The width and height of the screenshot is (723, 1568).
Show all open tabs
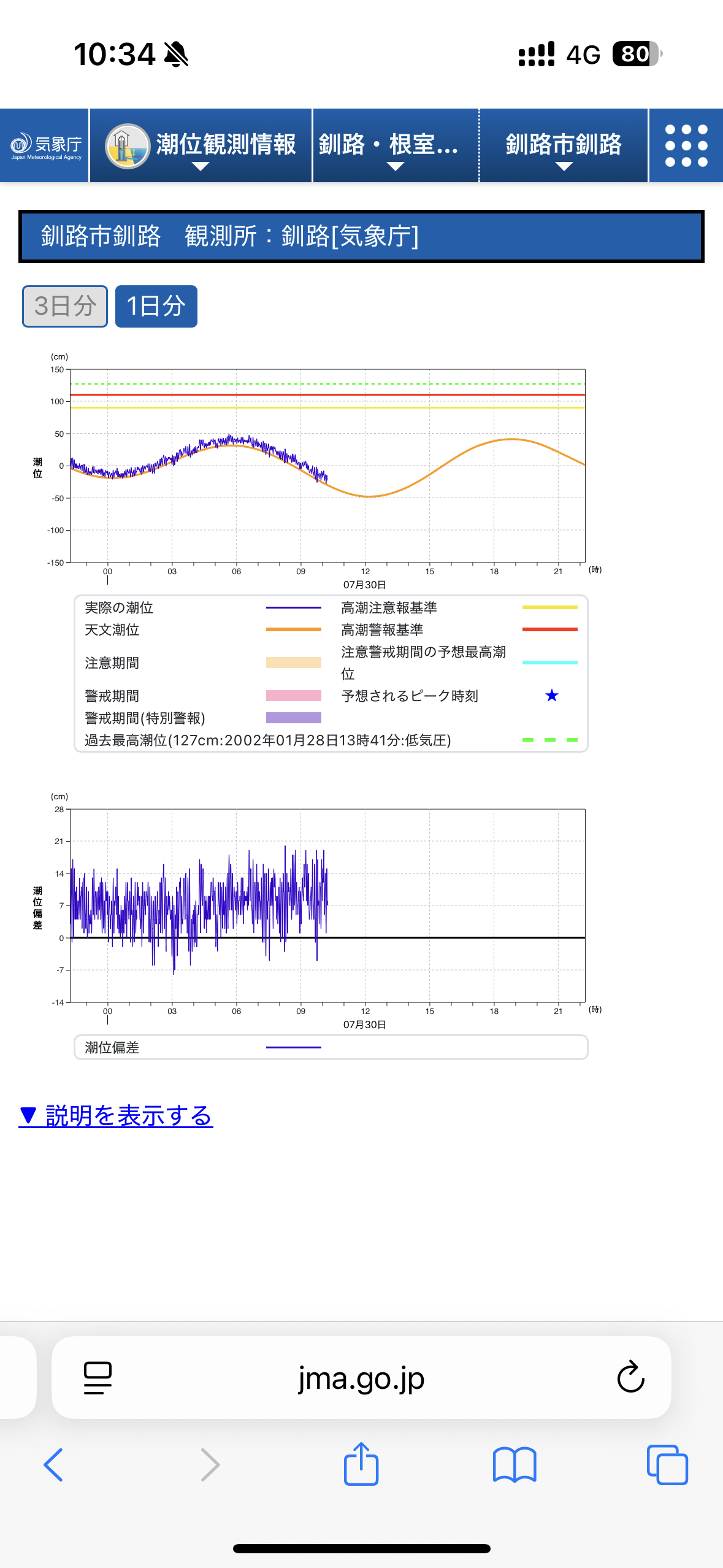pyautogui.click(x=667, y=1465)
